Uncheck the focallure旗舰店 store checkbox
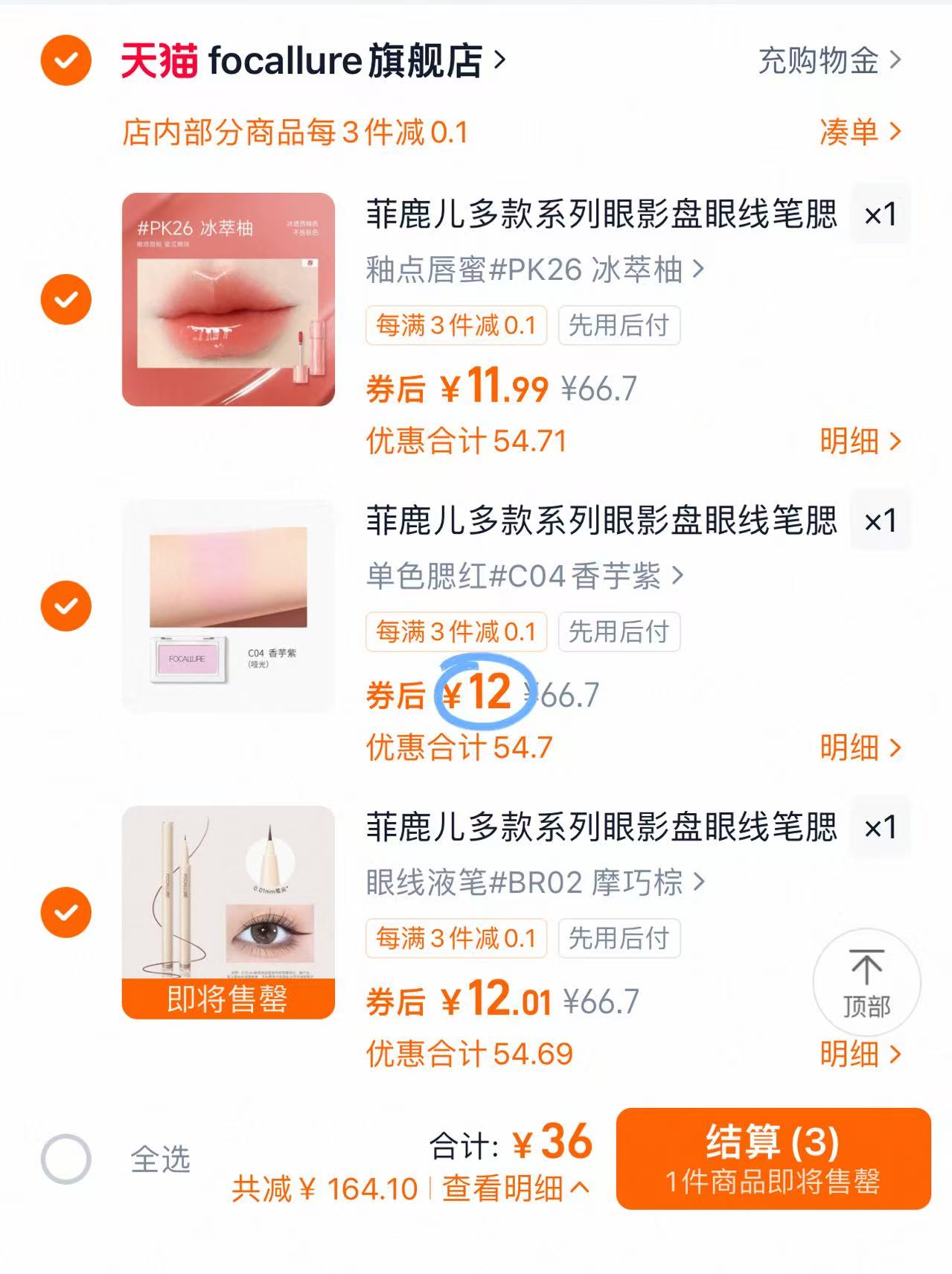 click(x=66, y=63)
